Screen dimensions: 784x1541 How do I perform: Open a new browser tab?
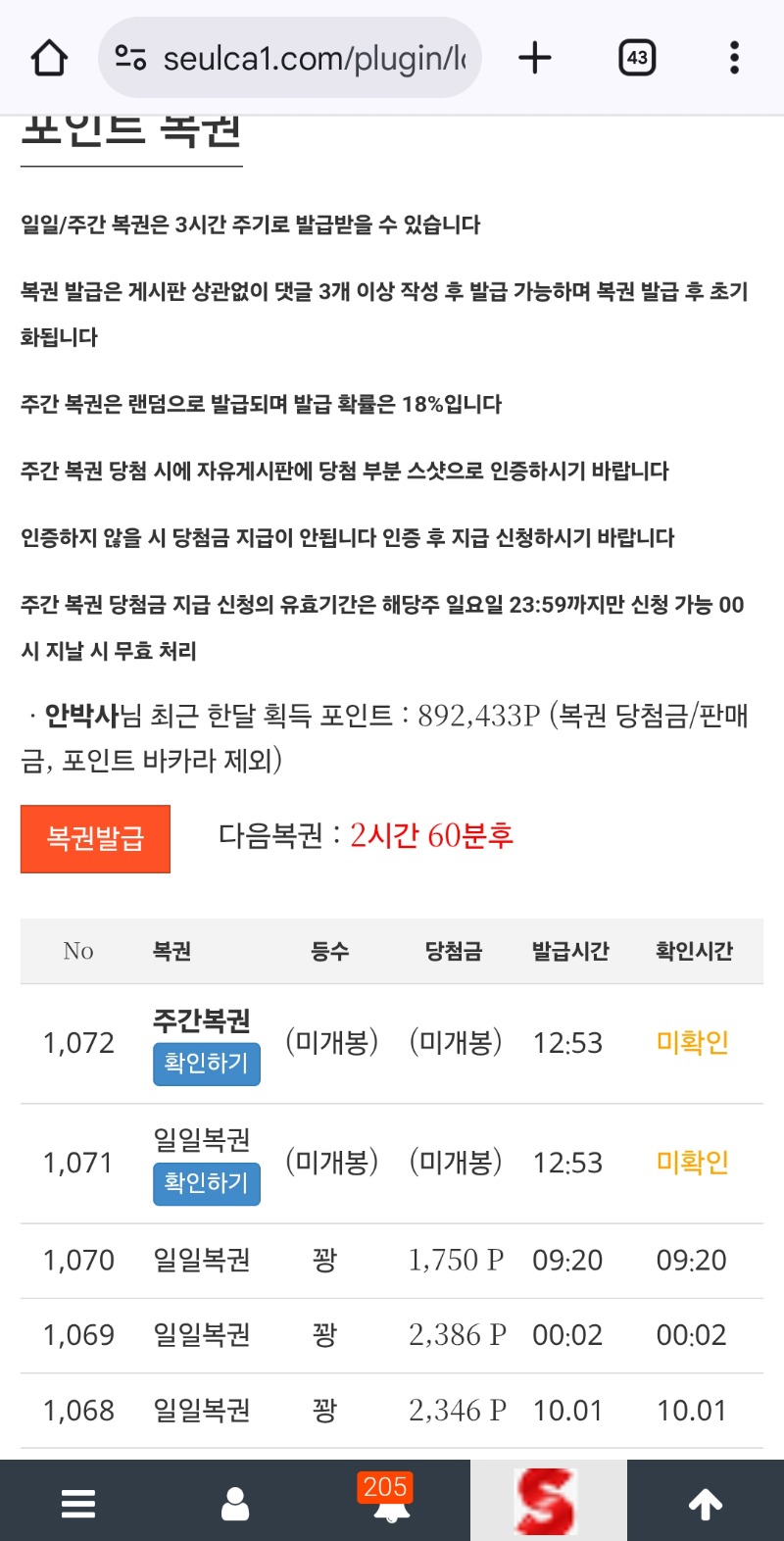pyautogui.click(x=535, y=58)
